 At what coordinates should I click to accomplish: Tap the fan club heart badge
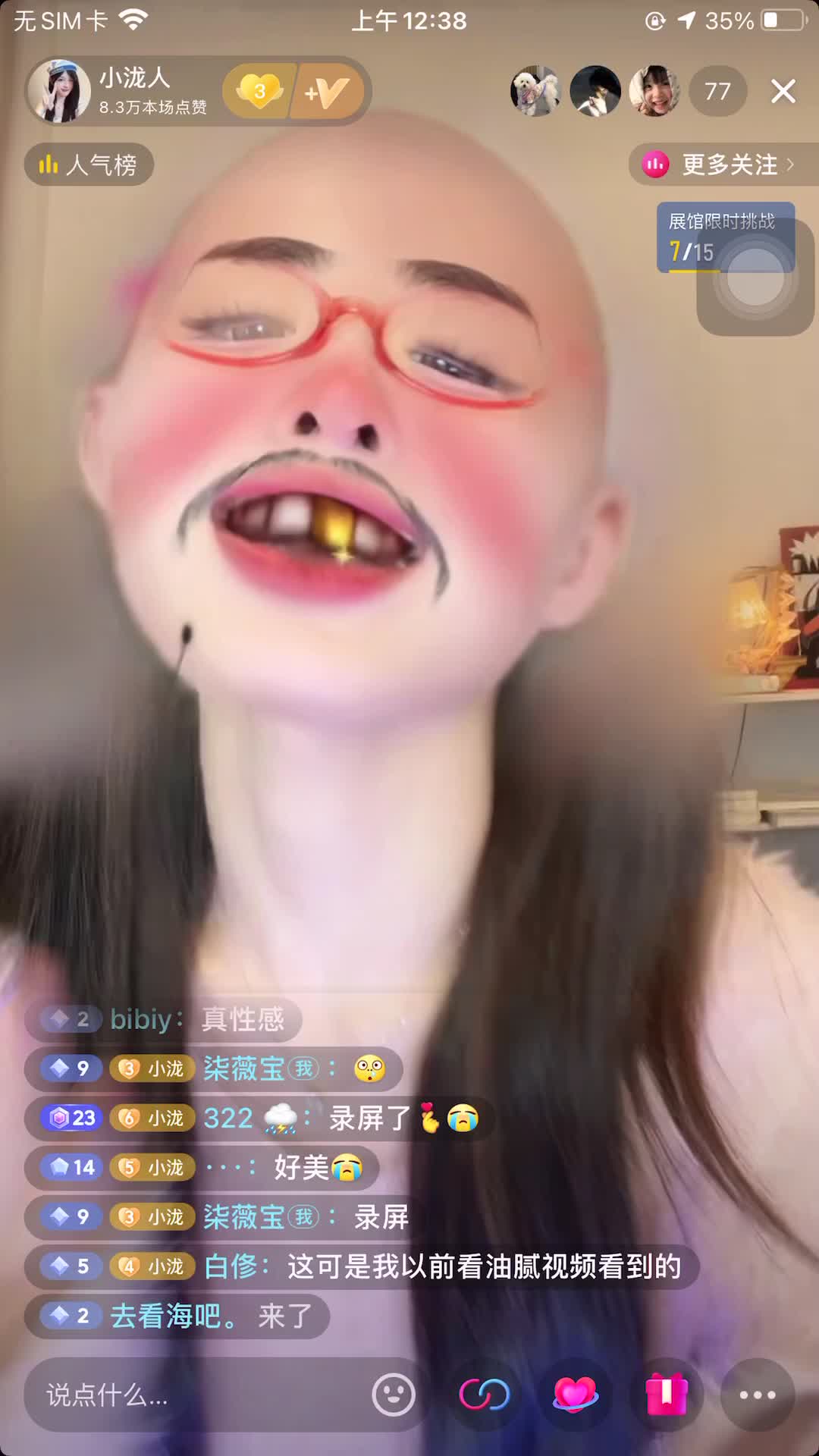[x=259, y=91]
